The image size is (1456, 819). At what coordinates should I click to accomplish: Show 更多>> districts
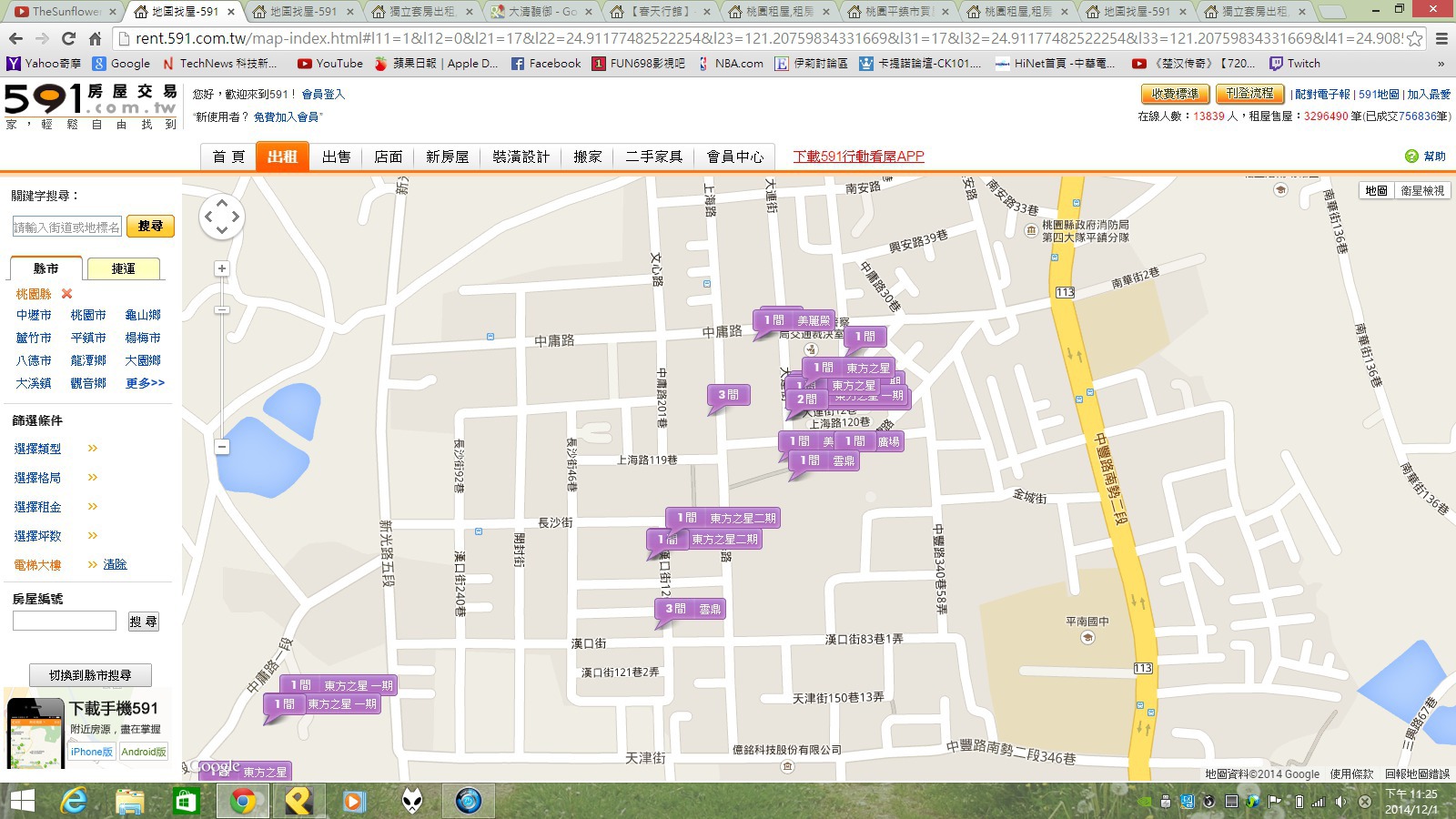tap(145, 383)
